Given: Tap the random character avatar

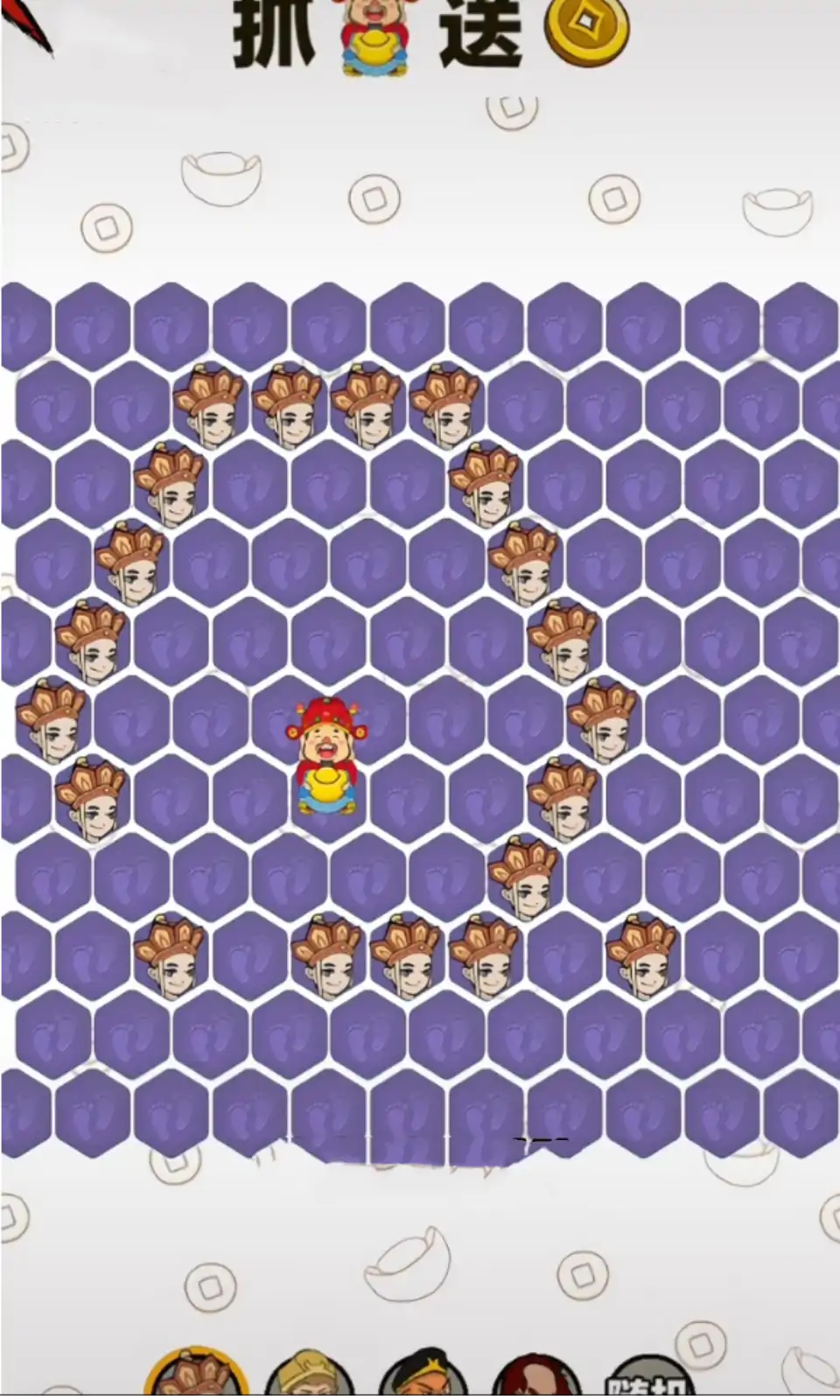Looking at the screenshot, I should (649, 1381).
